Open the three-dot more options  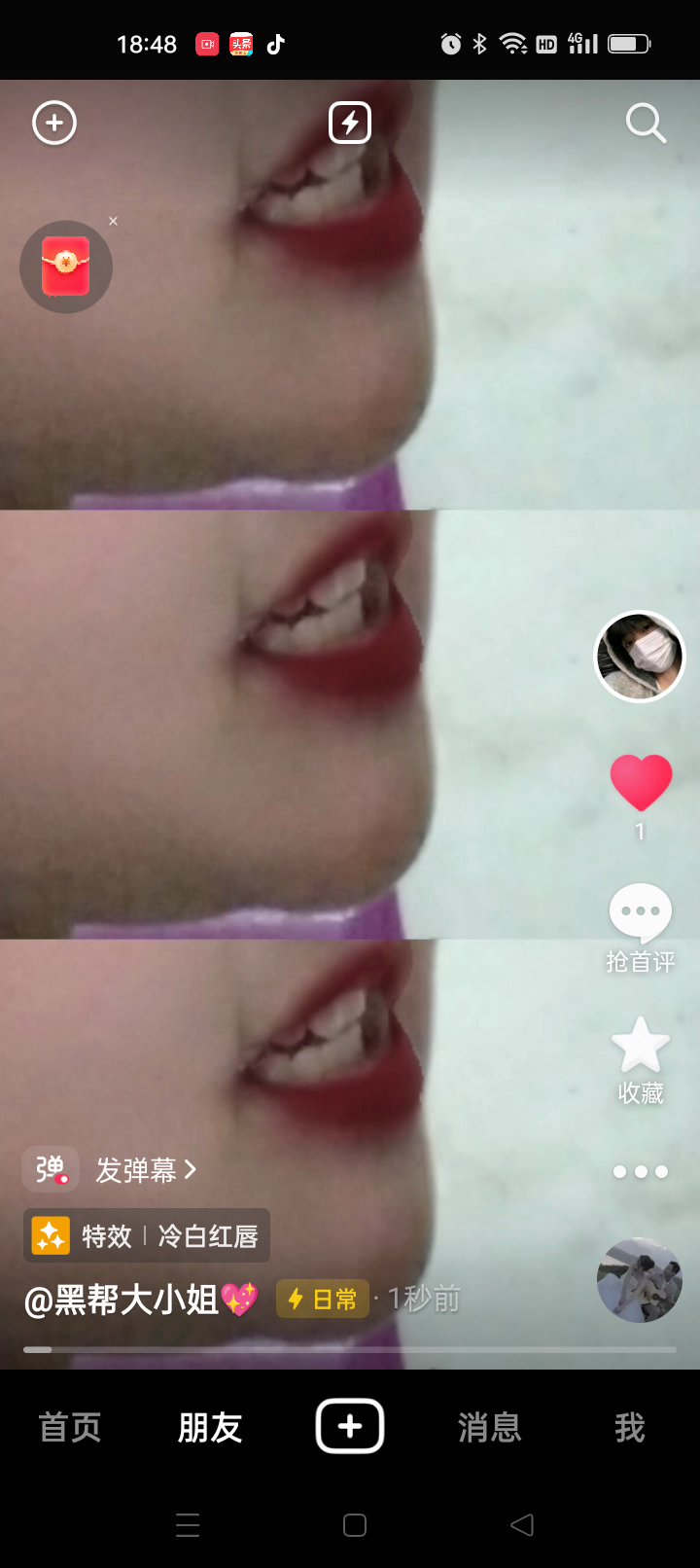click(x=641, y=1172)
